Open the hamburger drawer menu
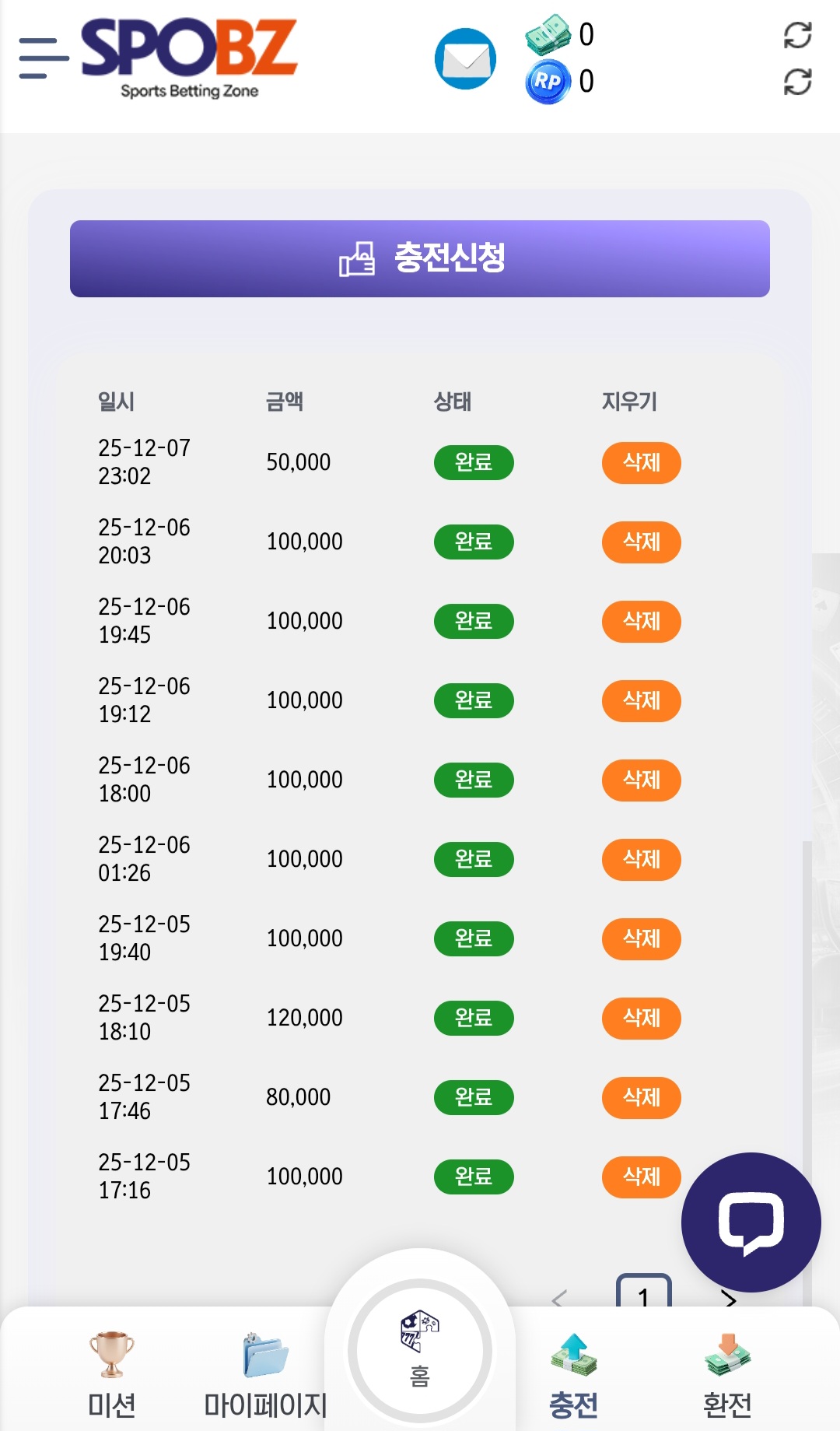Viewport: 840px width, 1431px height. pos(44,58)
